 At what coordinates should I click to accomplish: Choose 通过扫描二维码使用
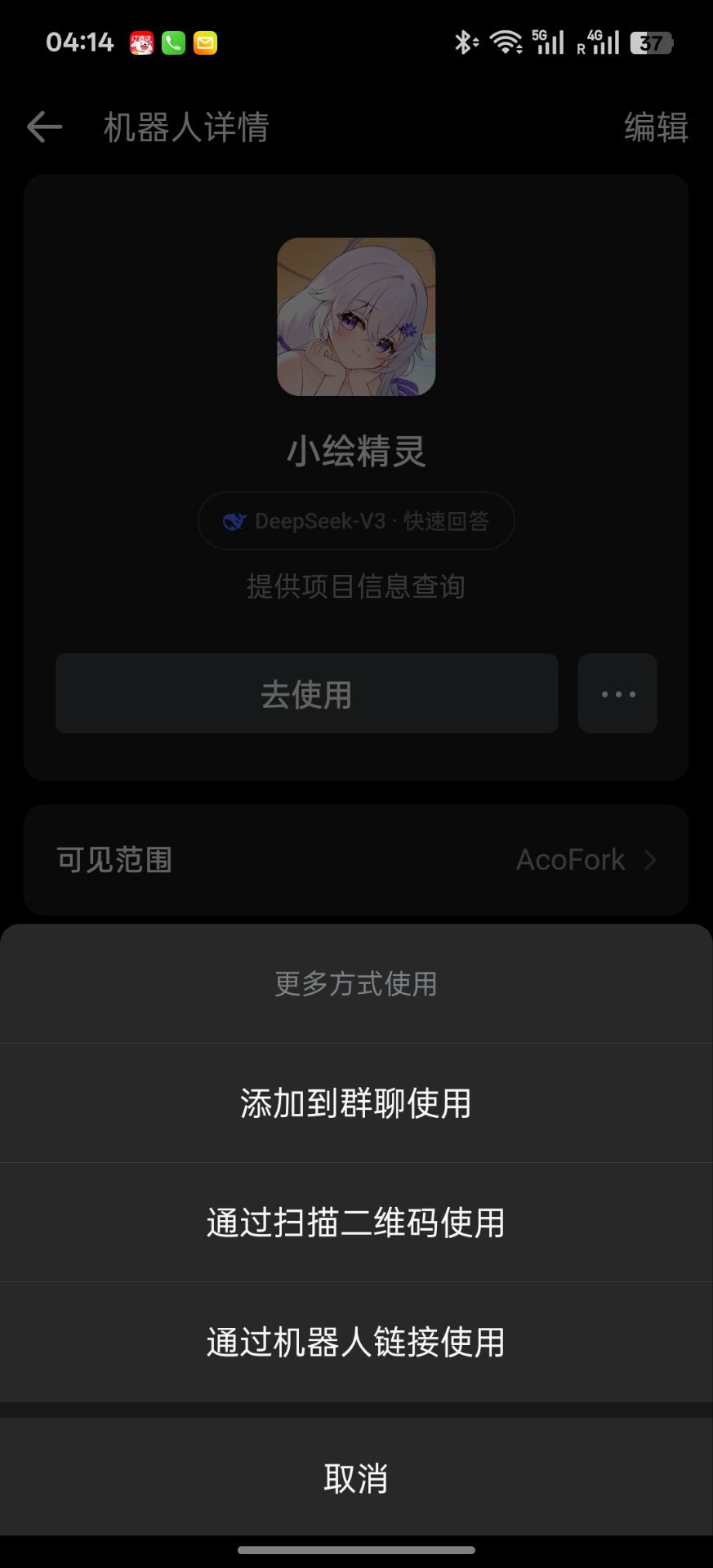click(x=356, y=1223)
